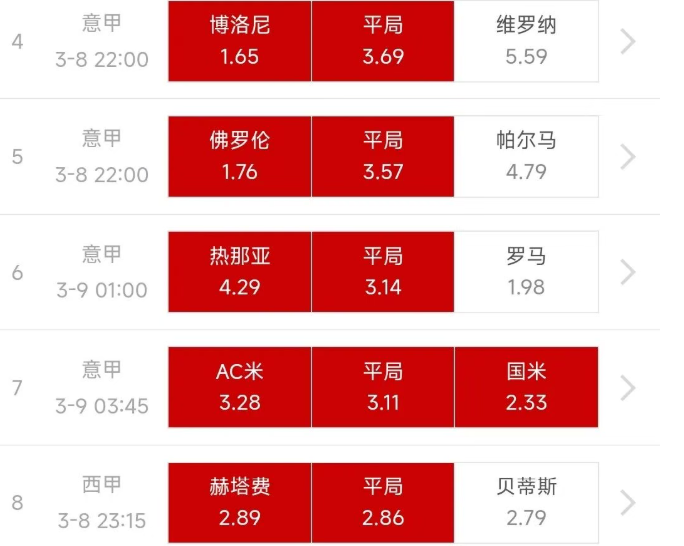
Task: Expand 佛罗伦 vs 帕尔马 match options
Action: click(628, 156)
